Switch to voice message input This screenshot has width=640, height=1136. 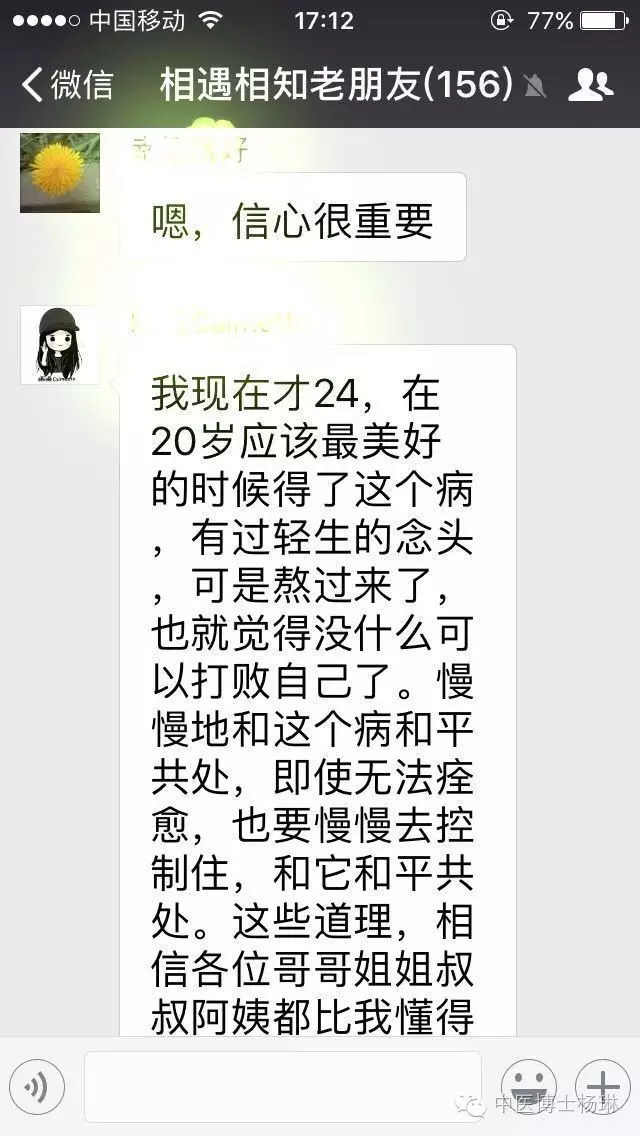tap(37, 1086)
